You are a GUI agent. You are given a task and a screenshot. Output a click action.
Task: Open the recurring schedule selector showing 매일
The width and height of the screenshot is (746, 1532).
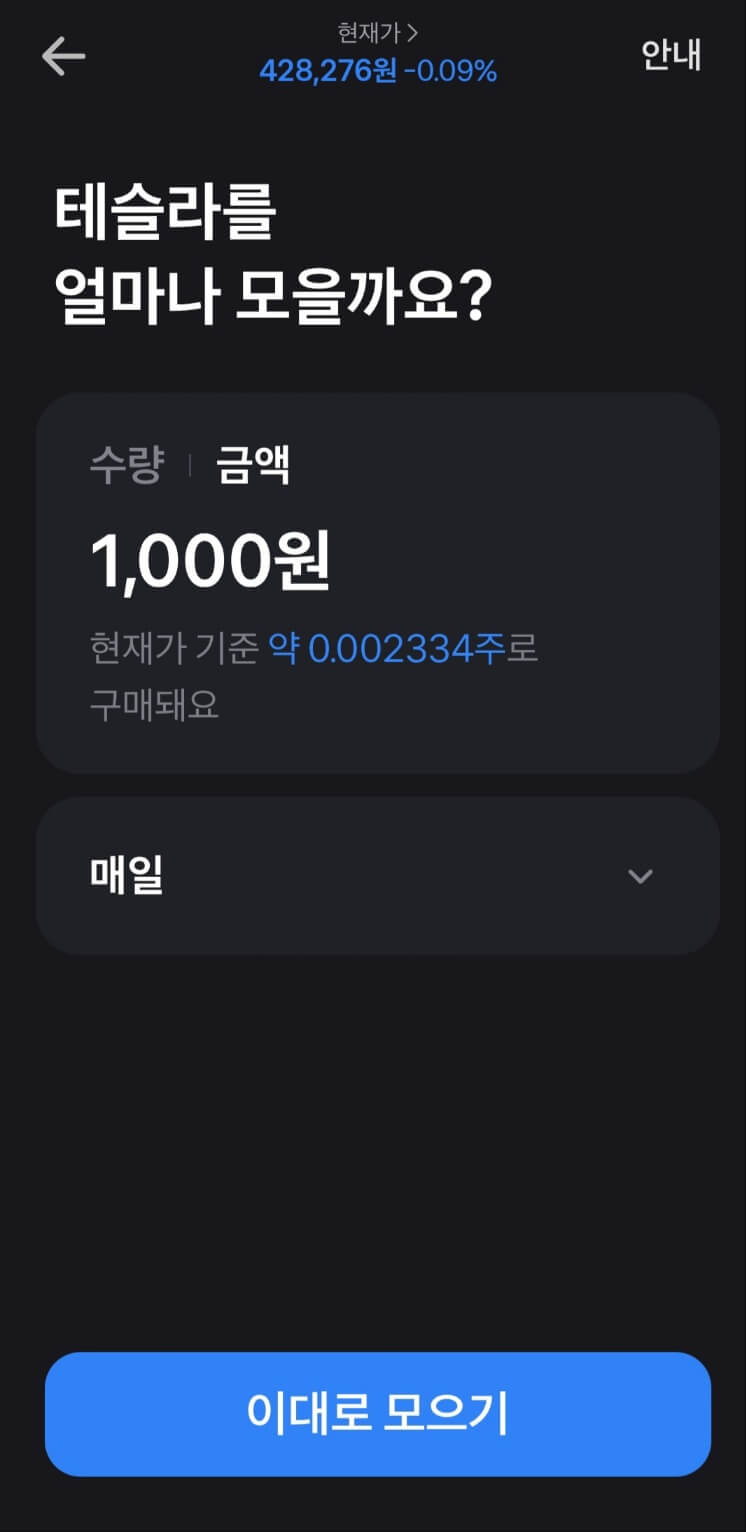tap(373, 875)
